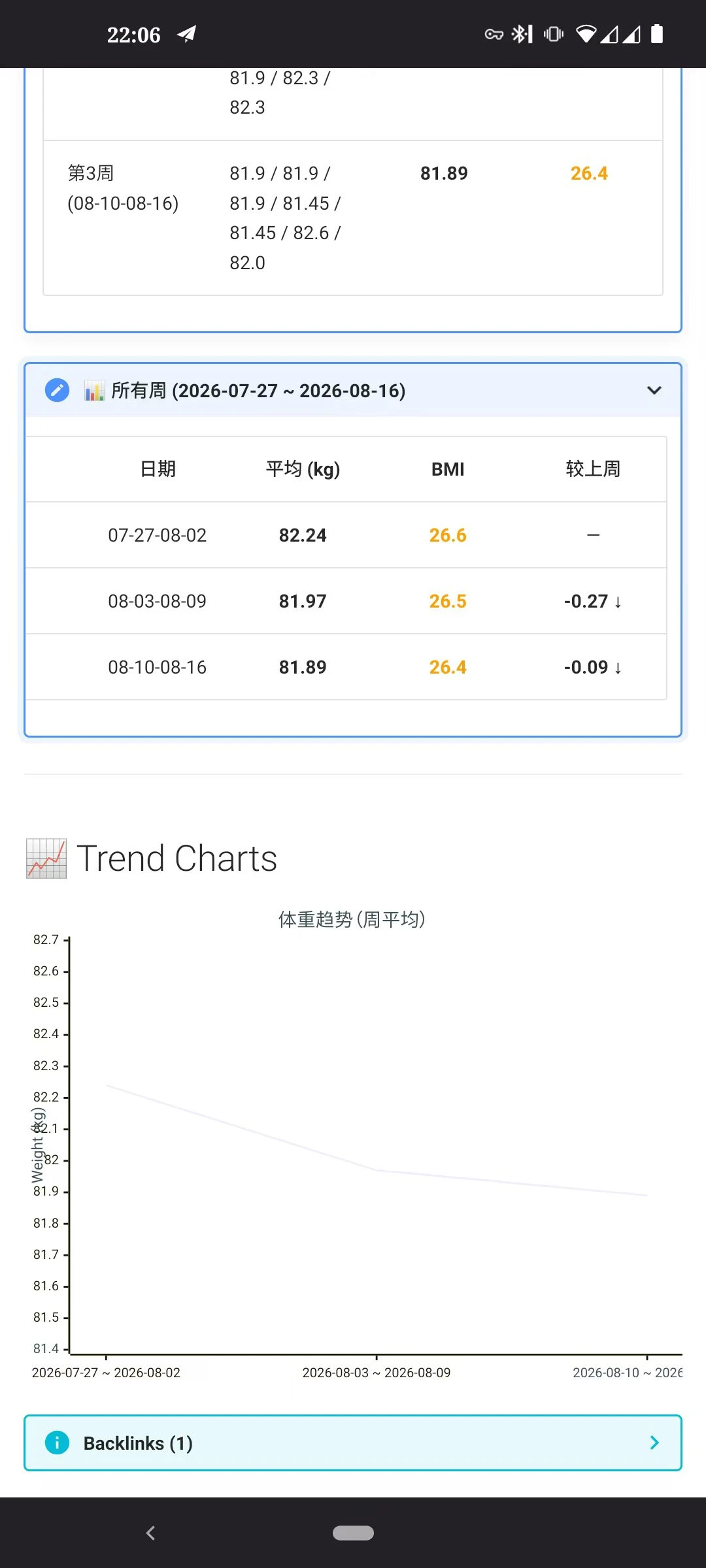Tap the blue pencil edit icon on 所有周 callout
Image resolution: width=706 pixels, height=1568 pixels.
pyautogui.click(x=57, y=391)
